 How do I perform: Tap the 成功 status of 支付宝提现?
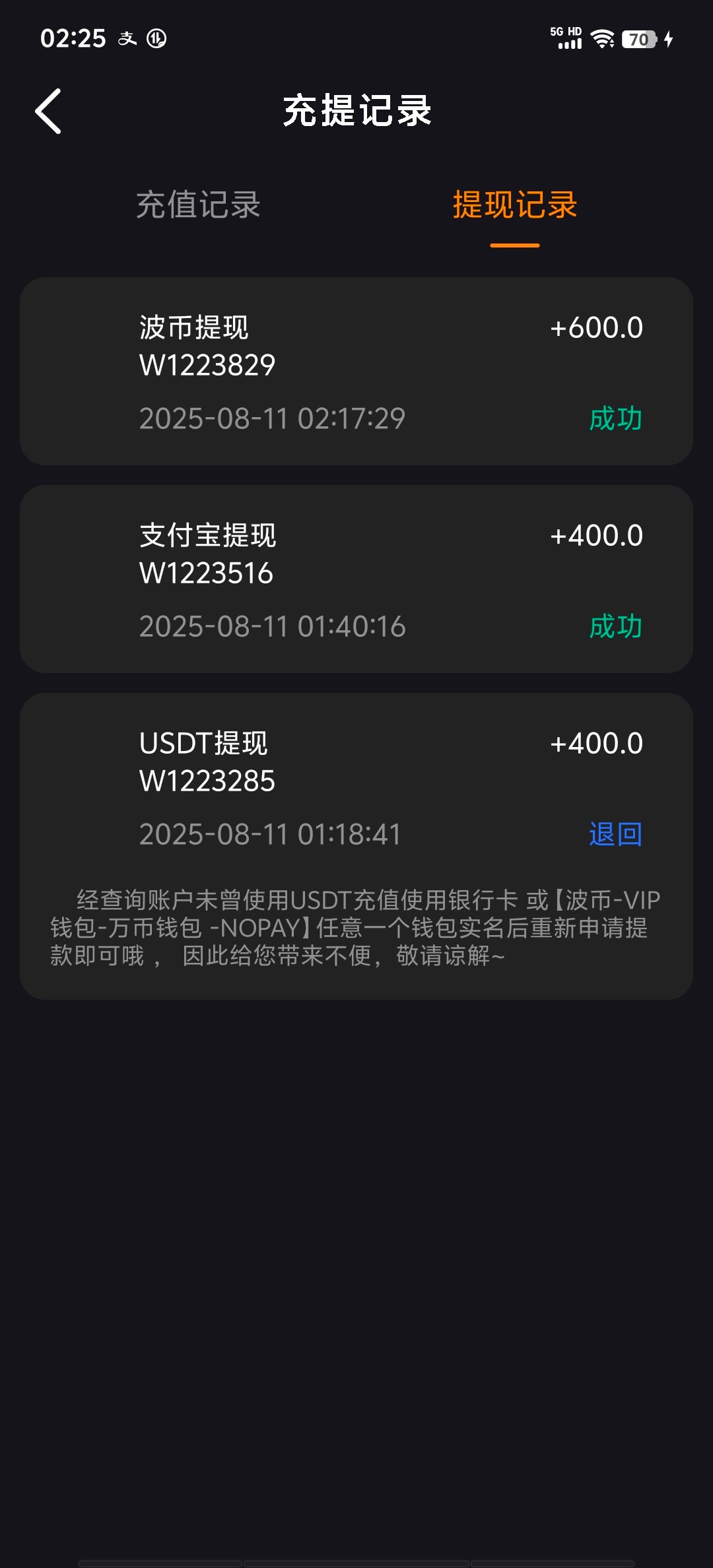(617, 627)
